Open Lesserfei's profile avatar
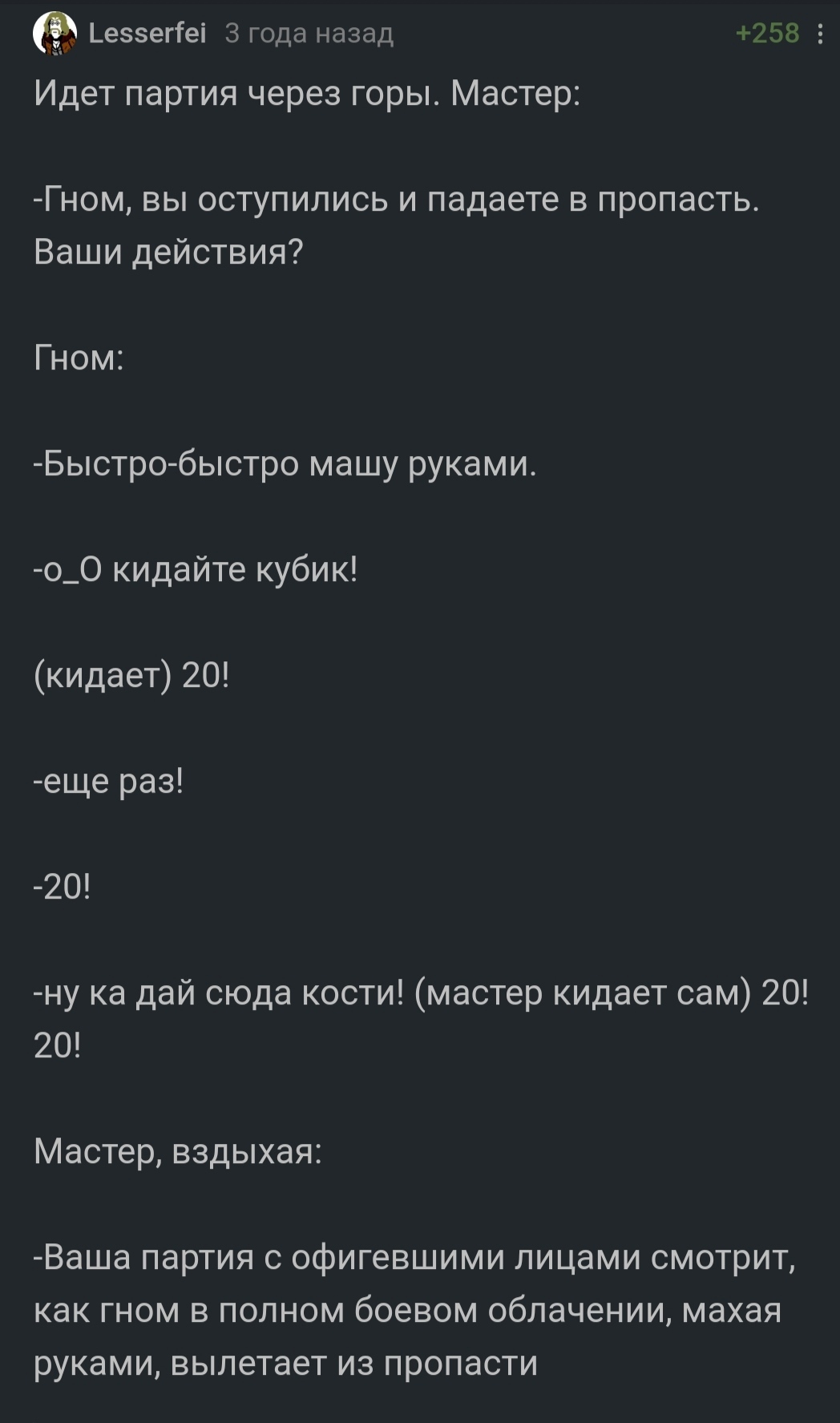Screen dimensions: 840x1423 coord(55,34)
